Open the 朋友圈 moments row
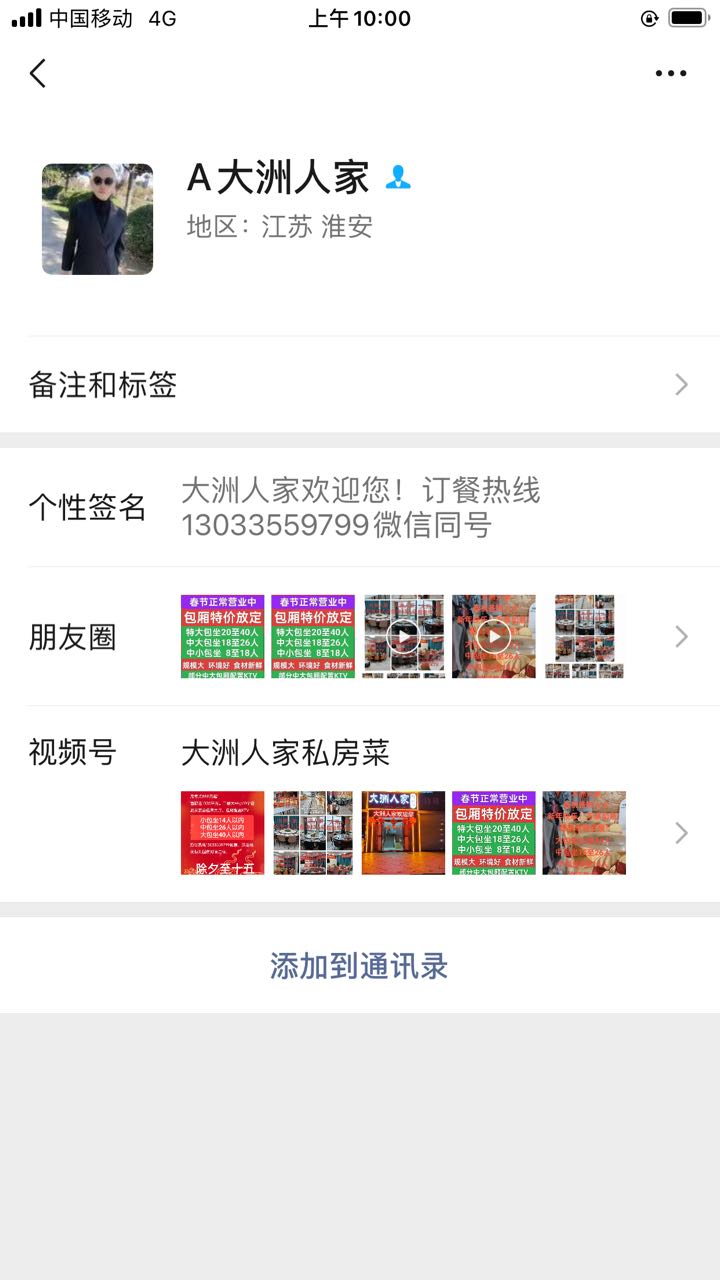This screenshot has width=720, height=1280. [x=360, y=637]
